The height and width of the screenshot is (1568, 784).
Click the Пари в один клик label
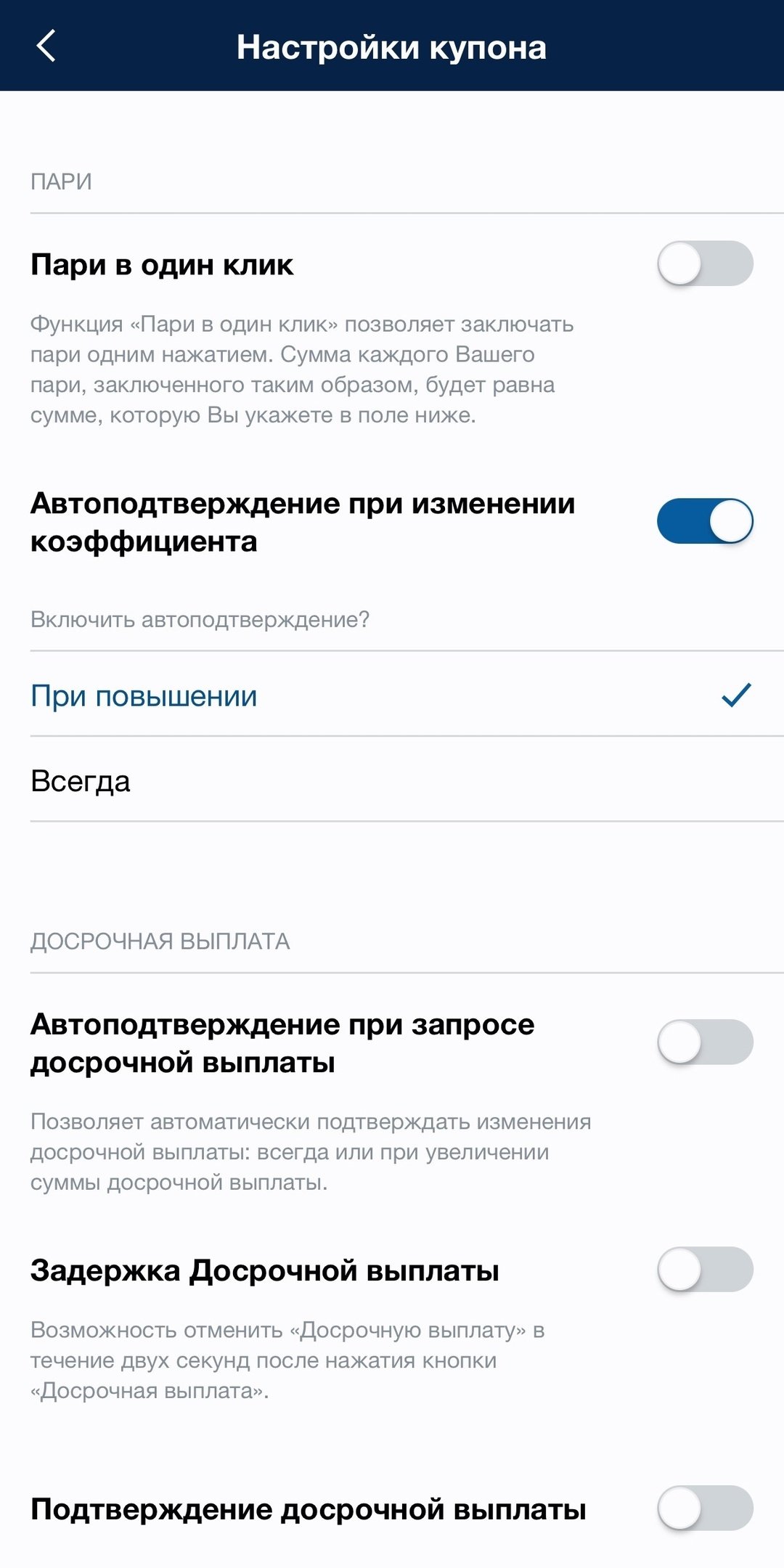(161, 266)
